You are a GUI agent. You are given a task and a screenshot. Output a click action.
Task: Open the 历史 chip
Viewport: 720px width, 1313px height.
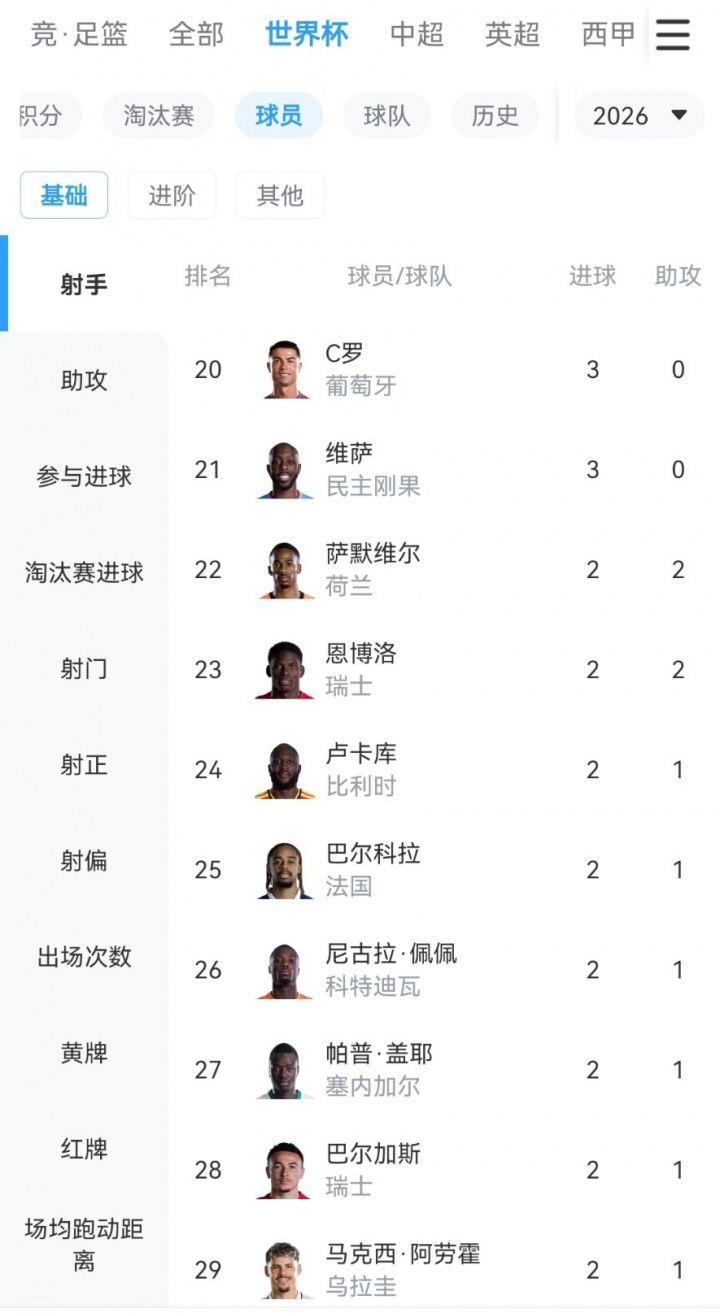(495, 116)
